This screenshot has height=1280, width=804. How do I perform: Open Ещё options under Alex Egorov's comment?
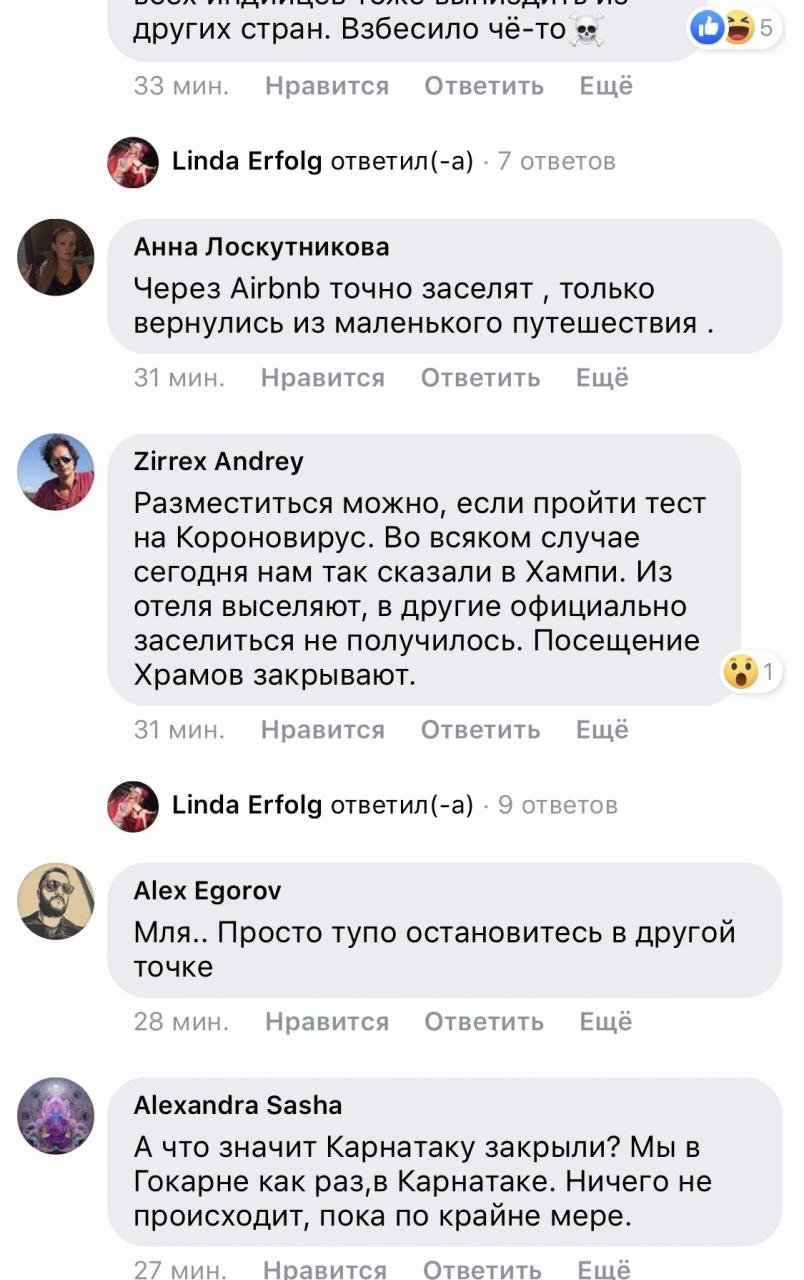click(606, 1022)
